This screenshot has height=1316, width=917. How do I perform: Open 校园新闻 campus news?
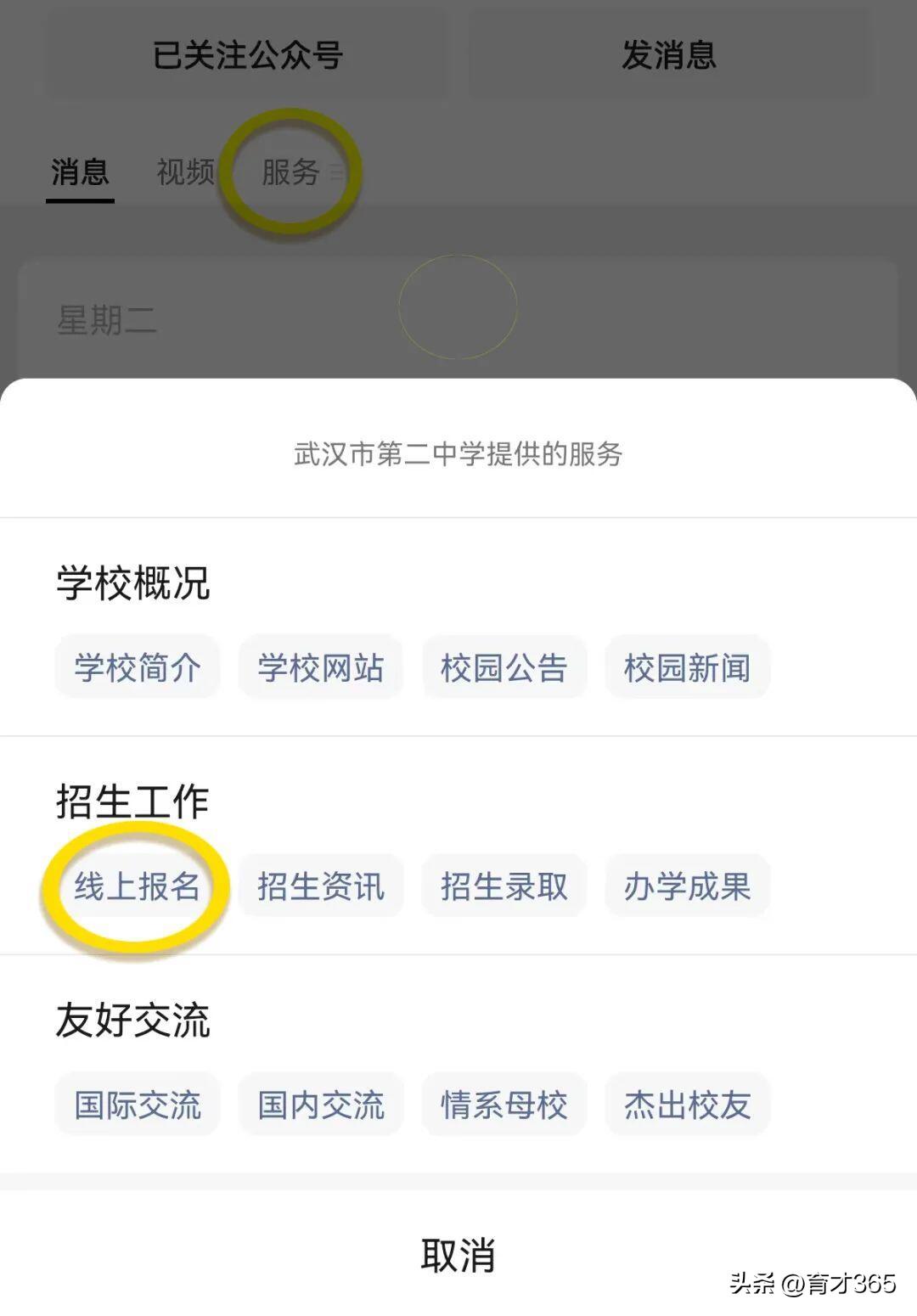click(x=686, y=668)
